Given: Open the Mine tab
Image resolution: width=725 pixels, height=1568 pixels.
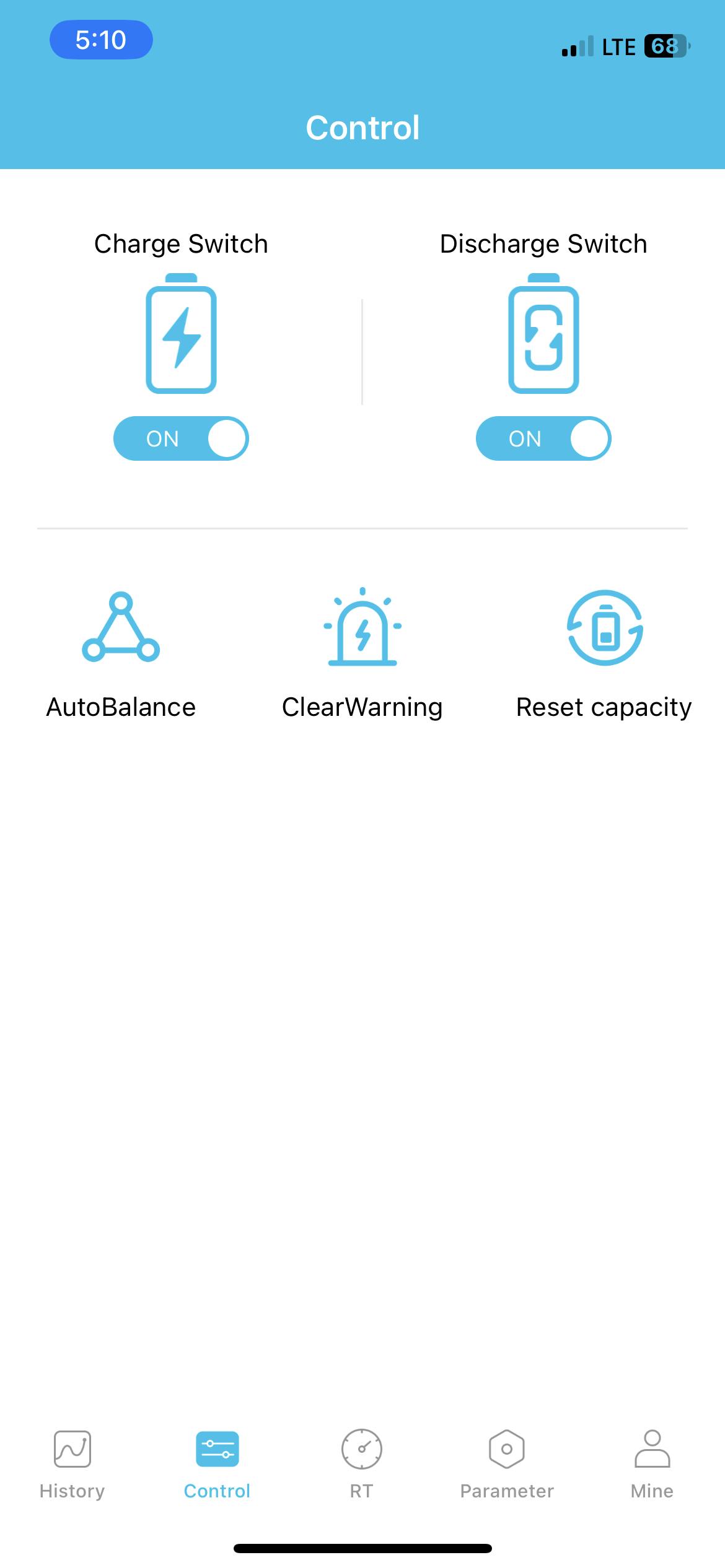Looking at the screenshot, I should 652,1464.
